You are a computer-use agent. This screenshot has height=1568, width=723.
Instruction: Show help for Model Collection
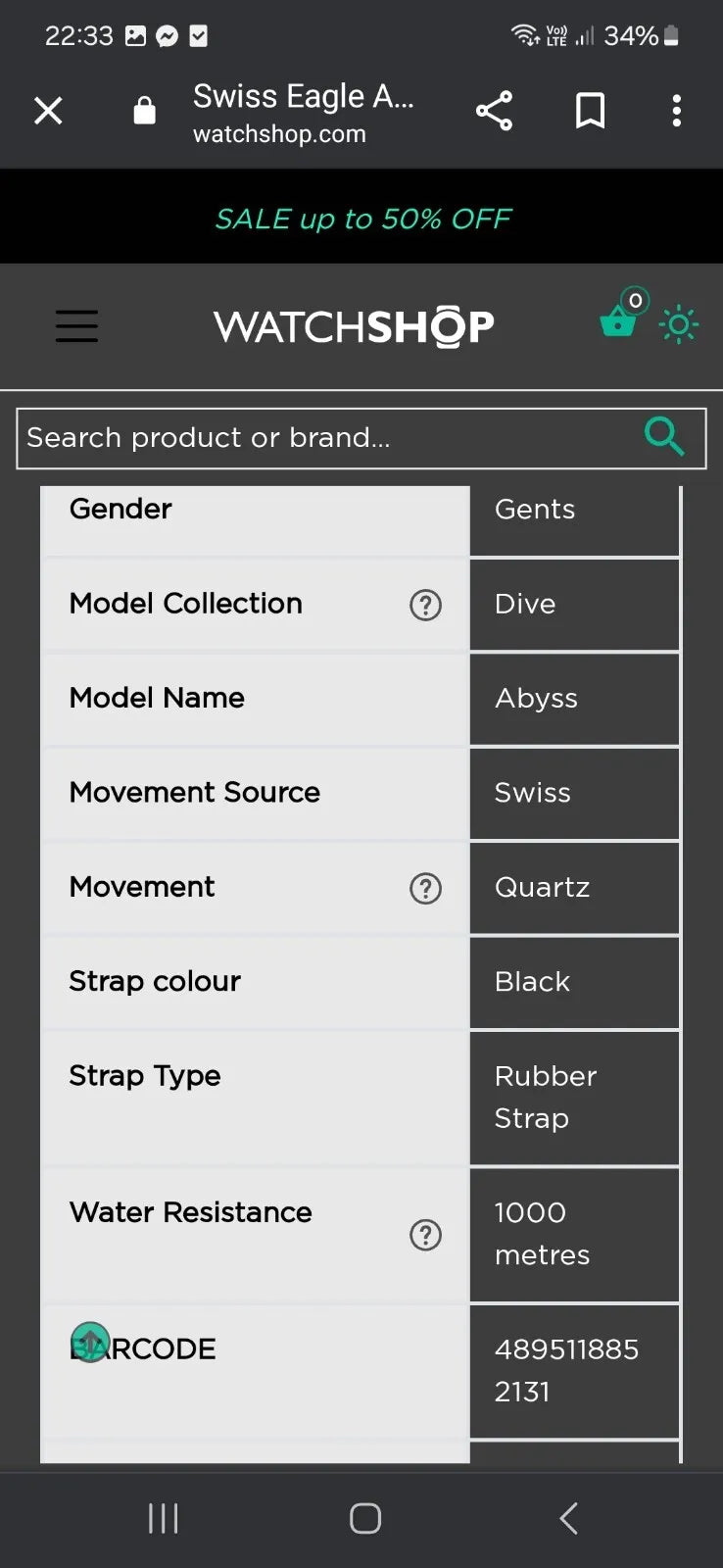pos(425,605)
